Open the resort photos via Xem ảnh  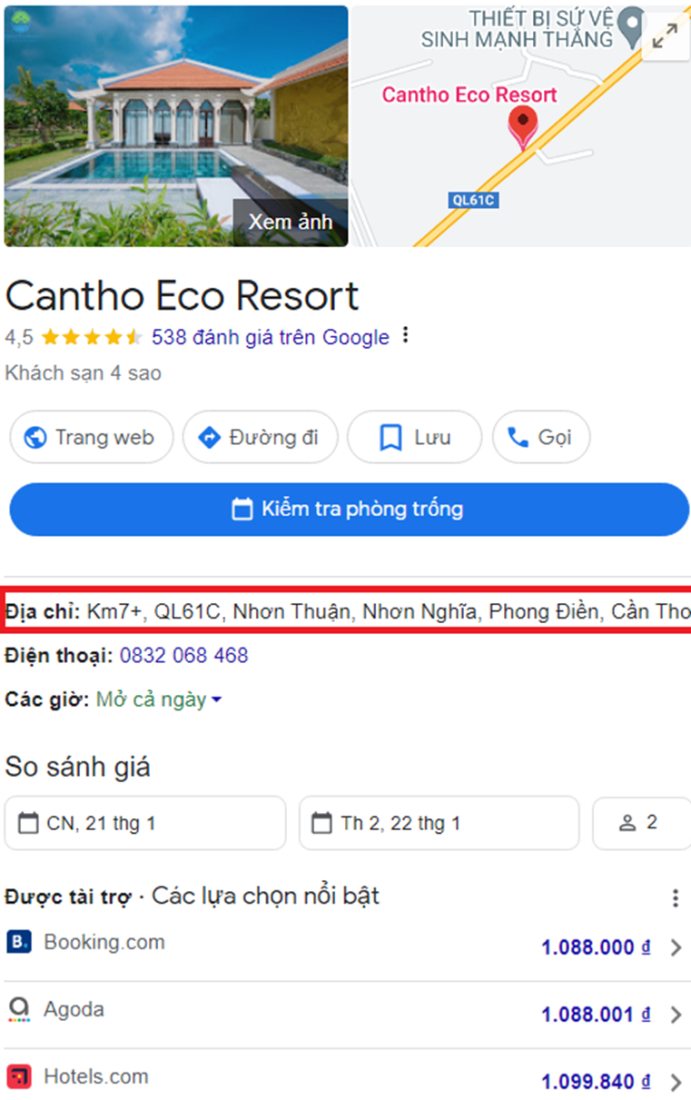(x=290, y=222)
